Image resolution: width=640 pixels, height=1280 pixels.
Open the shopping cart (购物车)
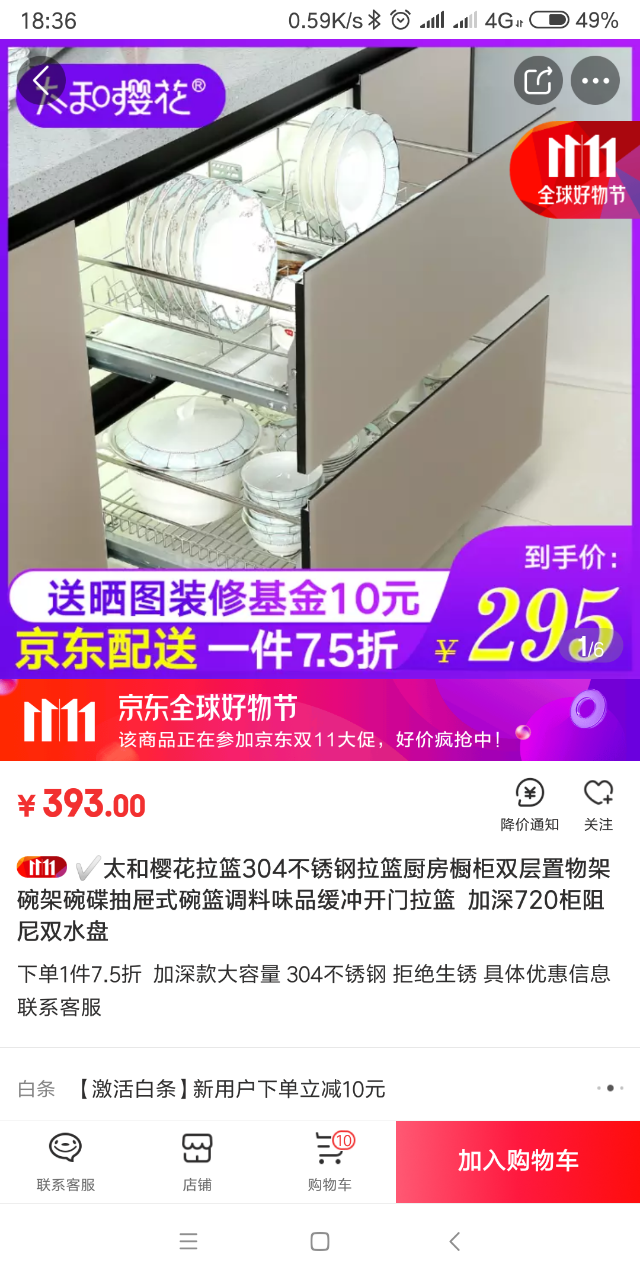click(x=330, y=1162)
